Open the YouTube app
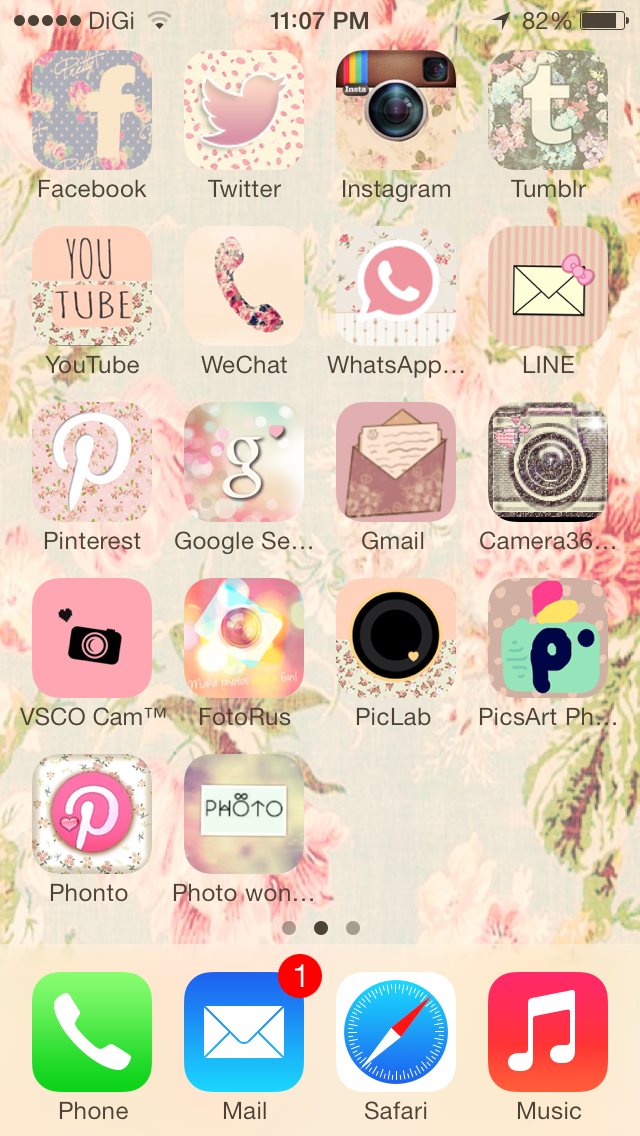This screenshot has width=640, height=1136. coord(92,286)
